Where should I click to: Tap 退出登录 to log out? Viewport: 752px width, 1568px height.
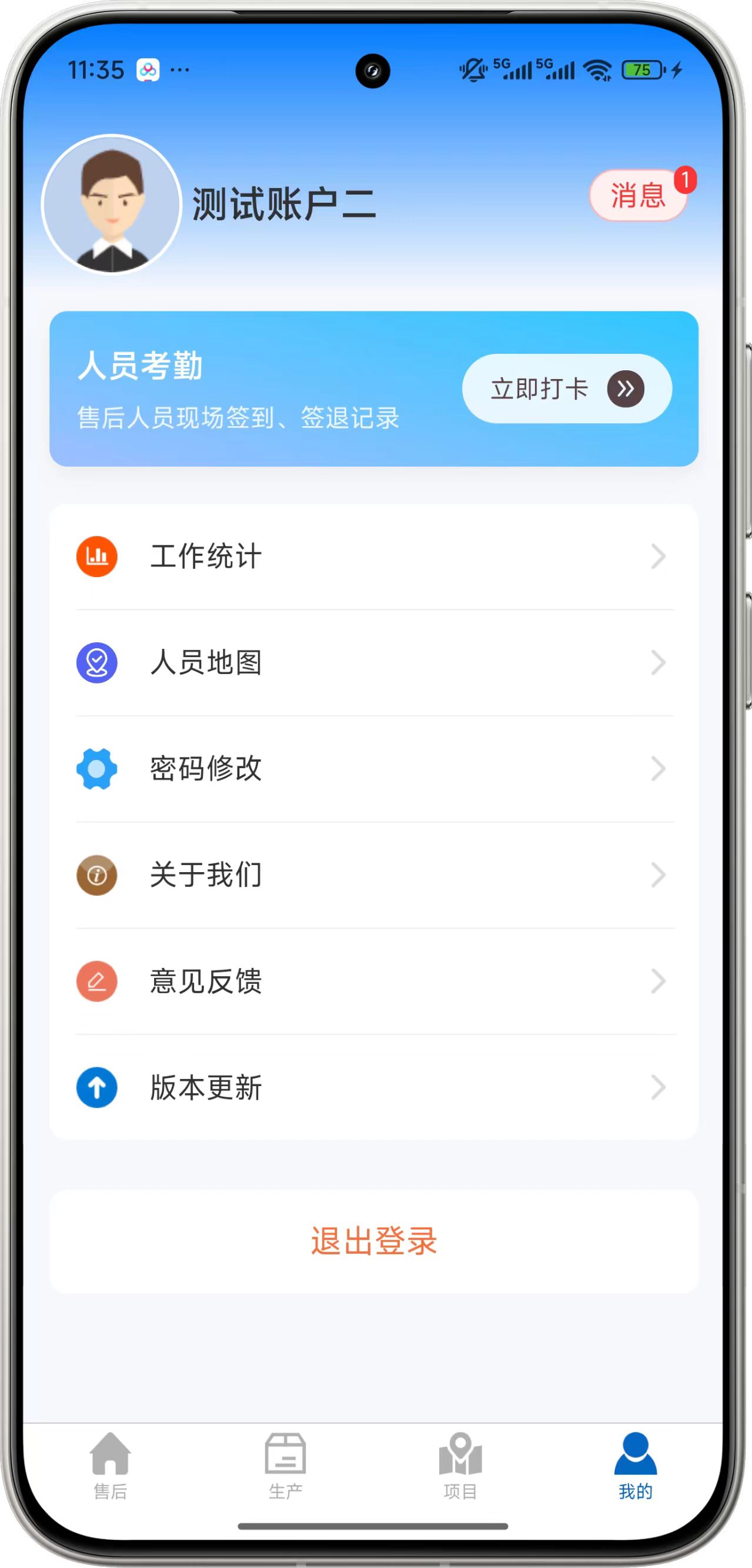point(373,1241)
